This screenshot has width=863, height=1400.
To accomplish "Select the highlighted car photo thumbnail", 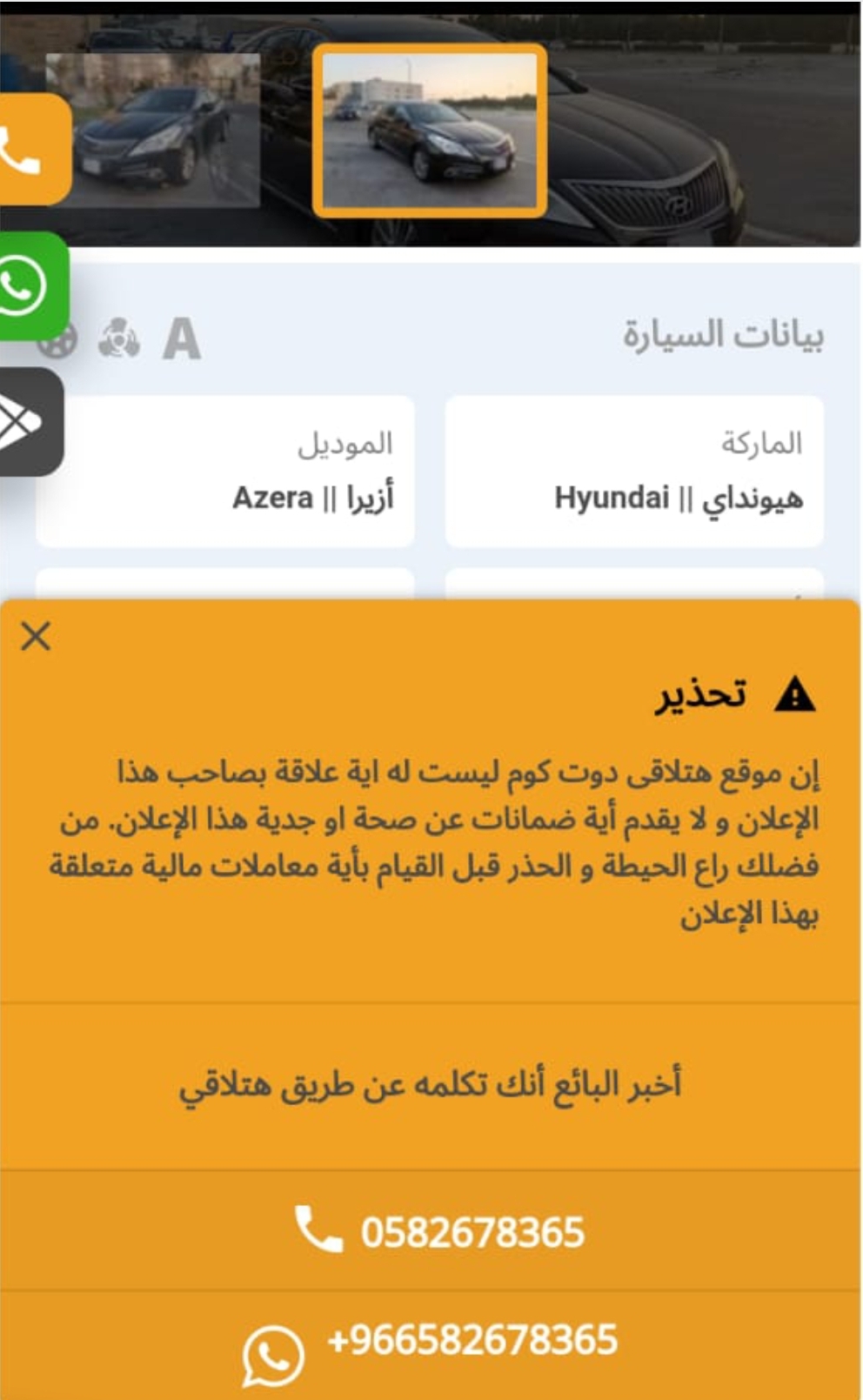I will (430, 131).
